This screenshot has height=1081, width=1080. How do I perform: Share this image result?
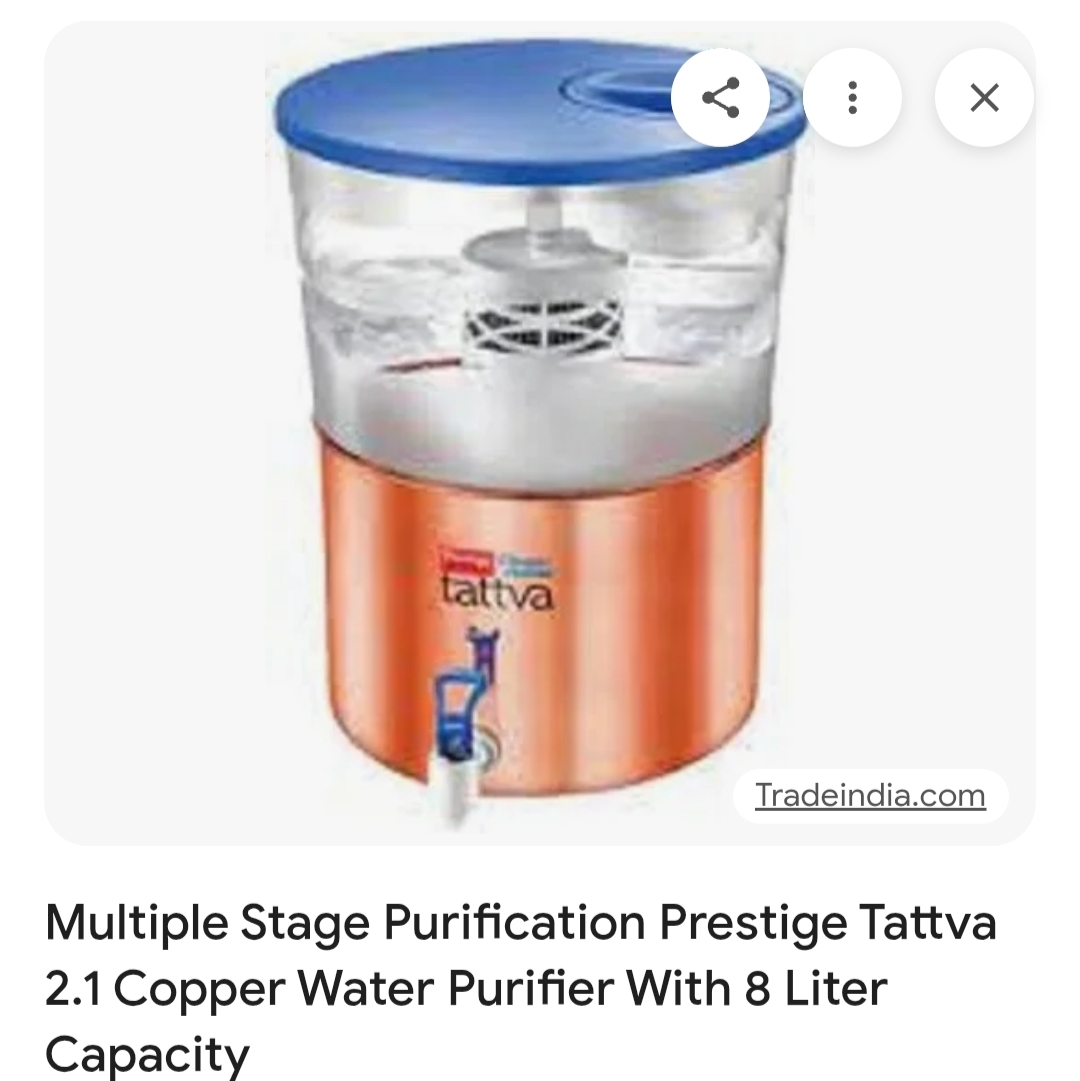[720, 98]
